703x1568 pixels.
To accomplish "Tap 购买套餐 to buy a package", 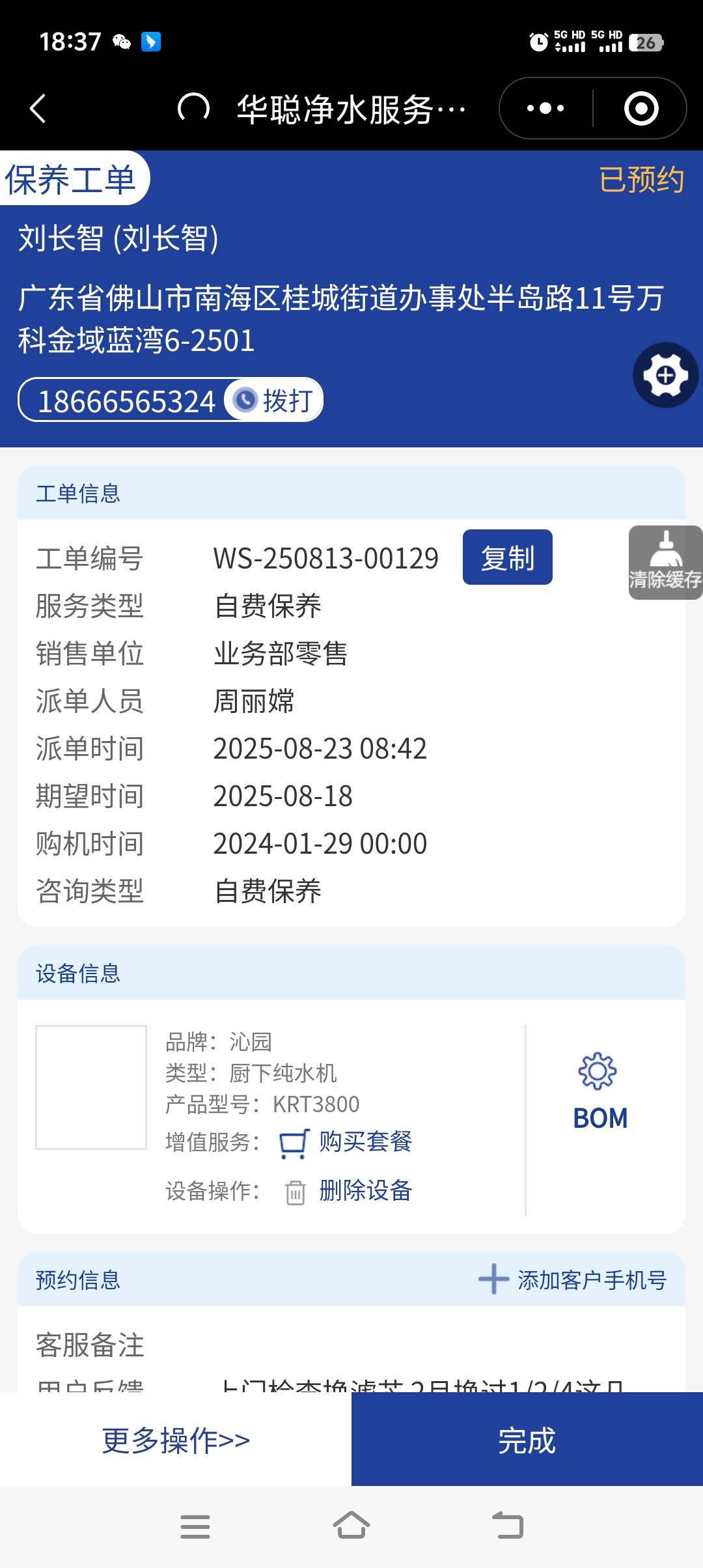I will pyautogui.click(x=365, y=1141).
